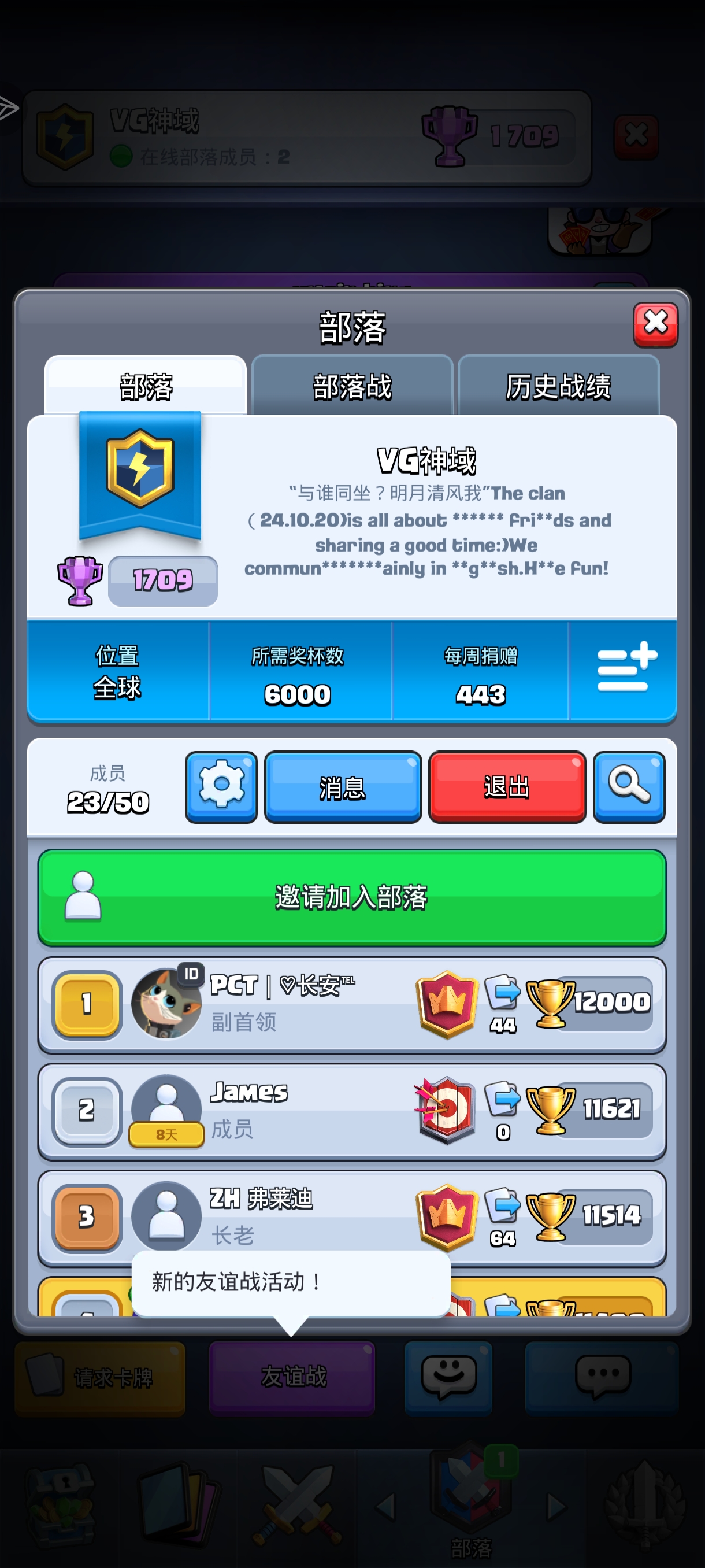Switch to the 部落战 tab

[352, 387]
